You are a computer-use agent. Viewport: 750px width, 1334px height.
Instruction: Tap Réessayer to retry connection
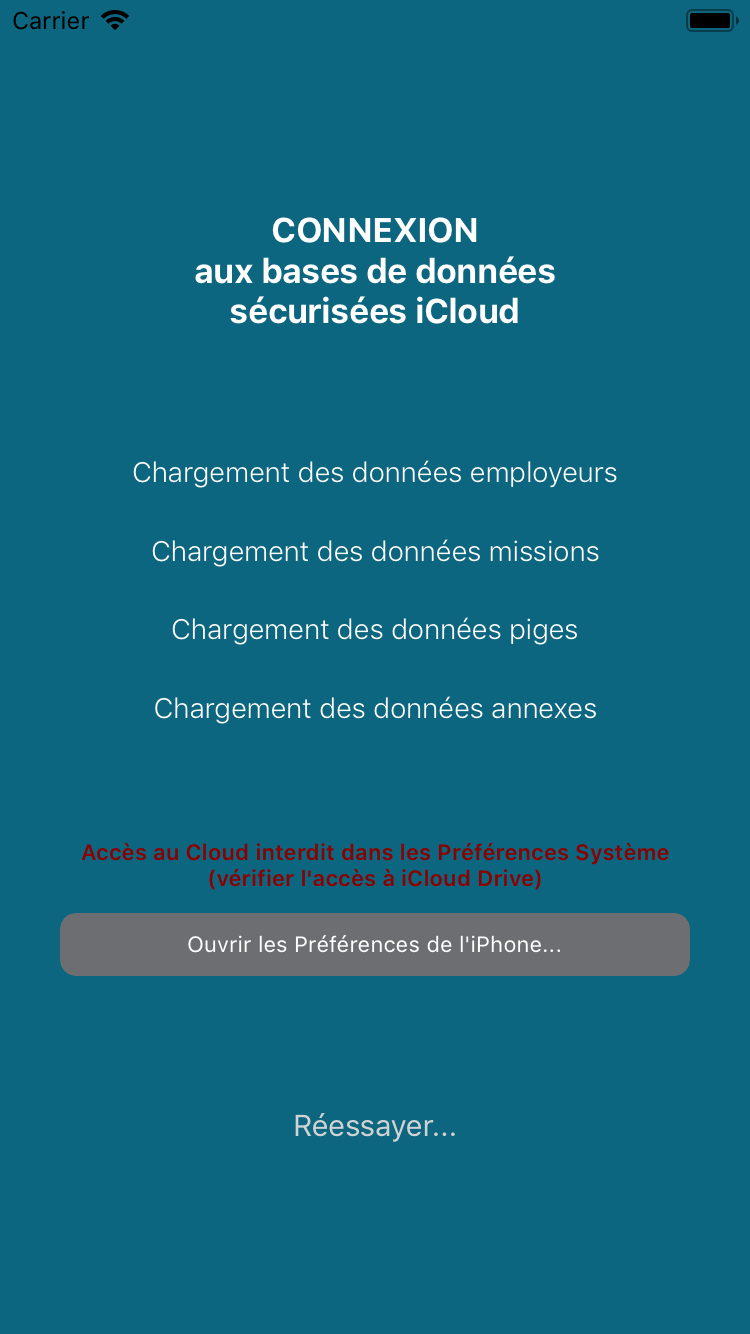coord(375,1126)
